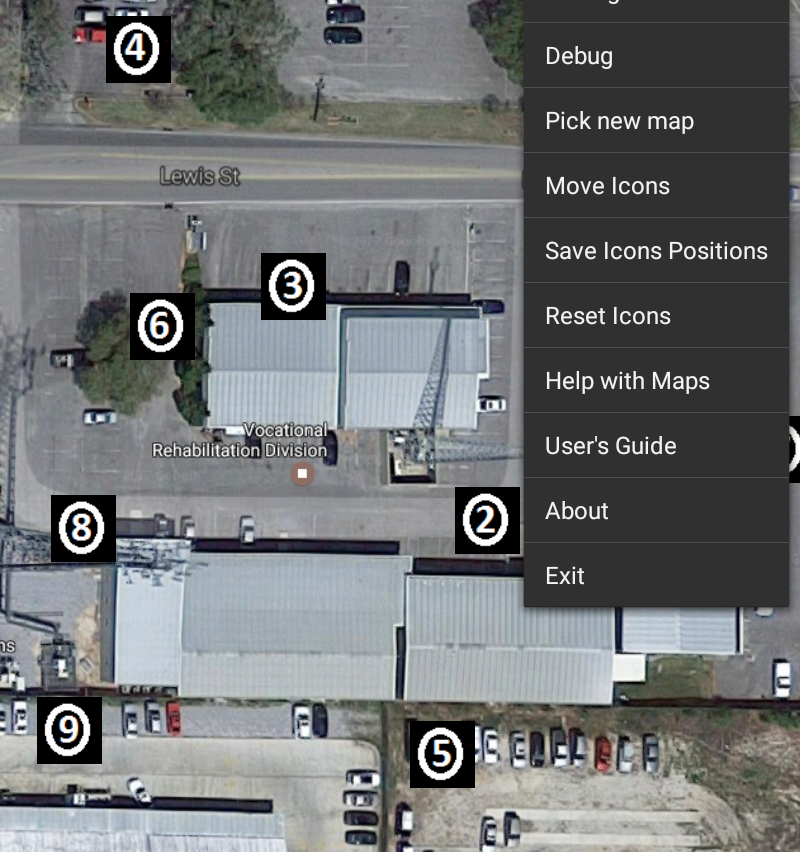The image size is (800, 852).
Task: Tap map icon number 3
Action: pyautogui.click(x=293, y=287)
